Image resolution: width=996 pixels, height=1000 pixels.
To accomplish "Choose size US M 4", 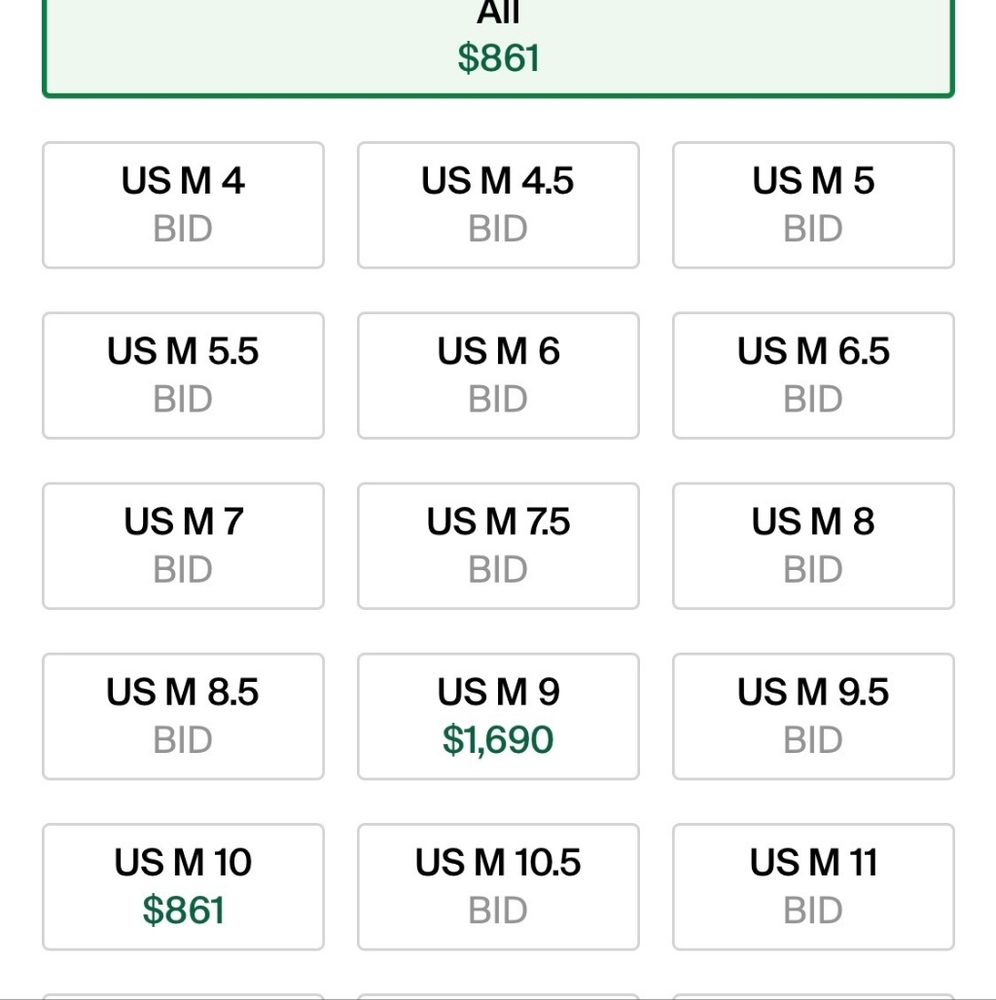I will point(183,205).
